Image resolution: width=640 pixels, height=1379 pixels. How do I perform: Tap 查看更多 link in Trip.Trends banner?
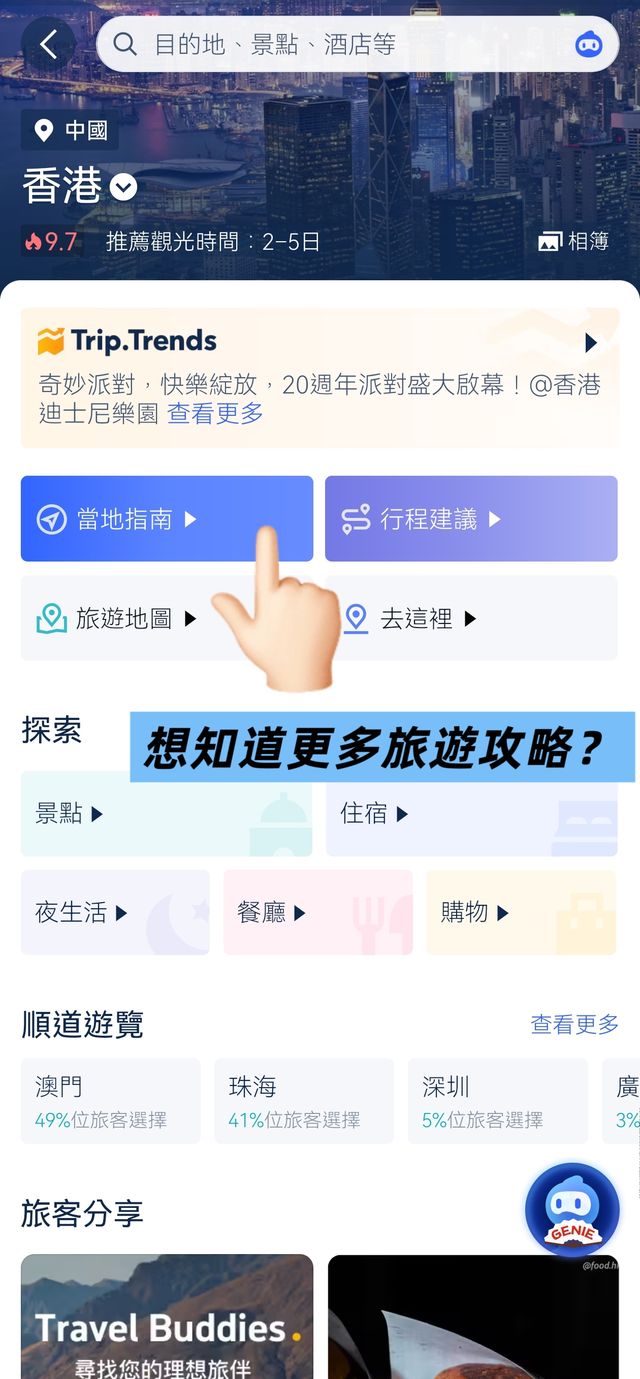[215, 413]
